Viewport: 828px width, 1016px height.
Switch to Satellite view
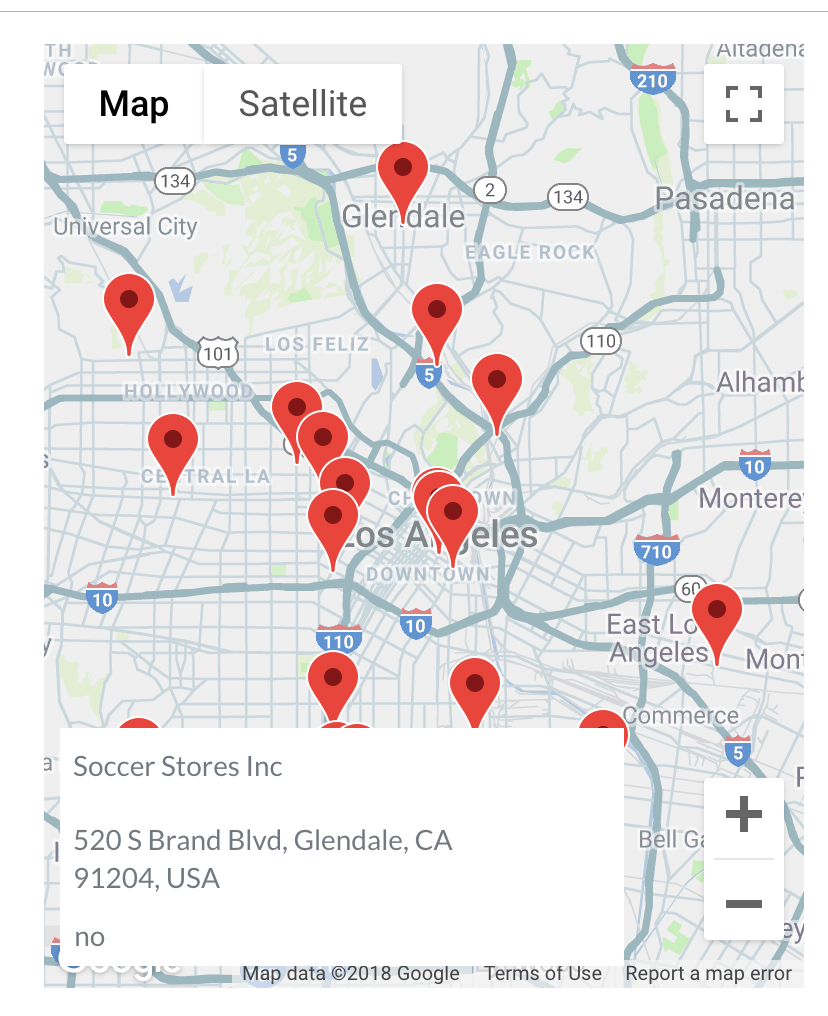click(302, 104)
